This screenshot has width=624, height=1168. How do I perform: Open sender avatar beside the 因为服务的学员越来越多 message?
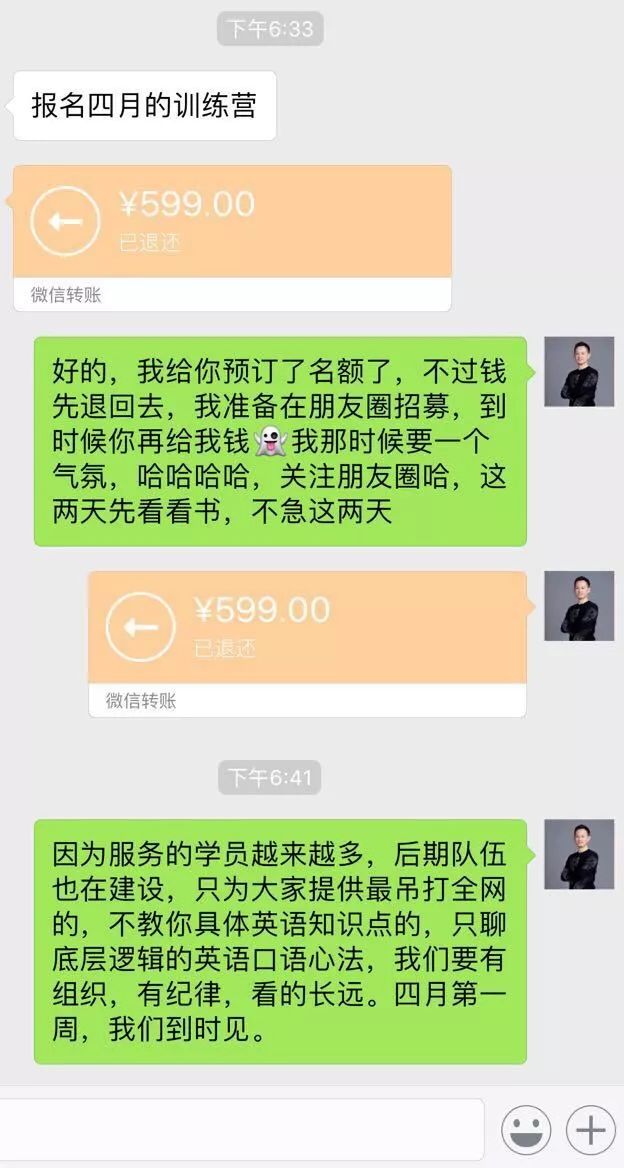(x=579, y=854)
